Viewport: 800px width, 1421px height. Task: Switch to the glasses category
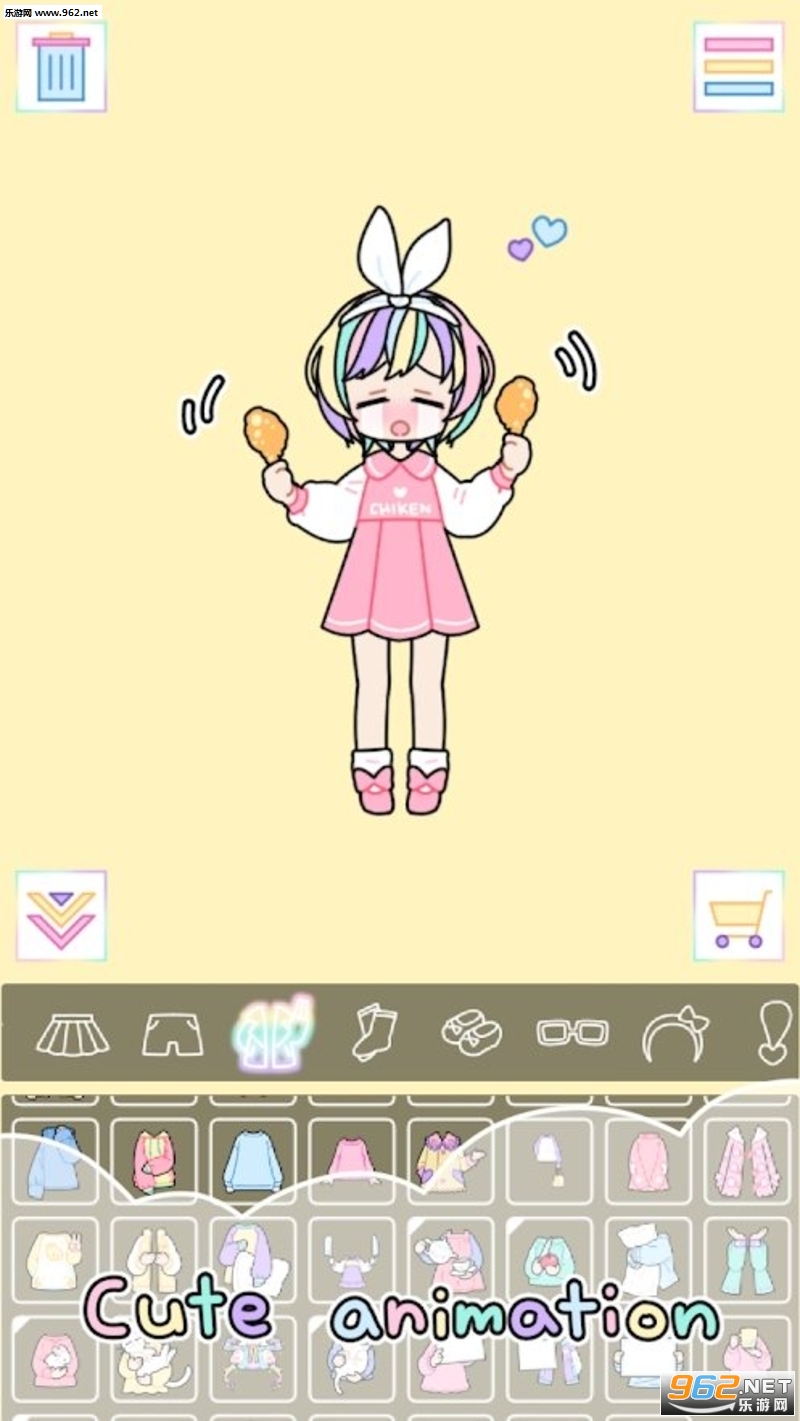click(572, 1033)
